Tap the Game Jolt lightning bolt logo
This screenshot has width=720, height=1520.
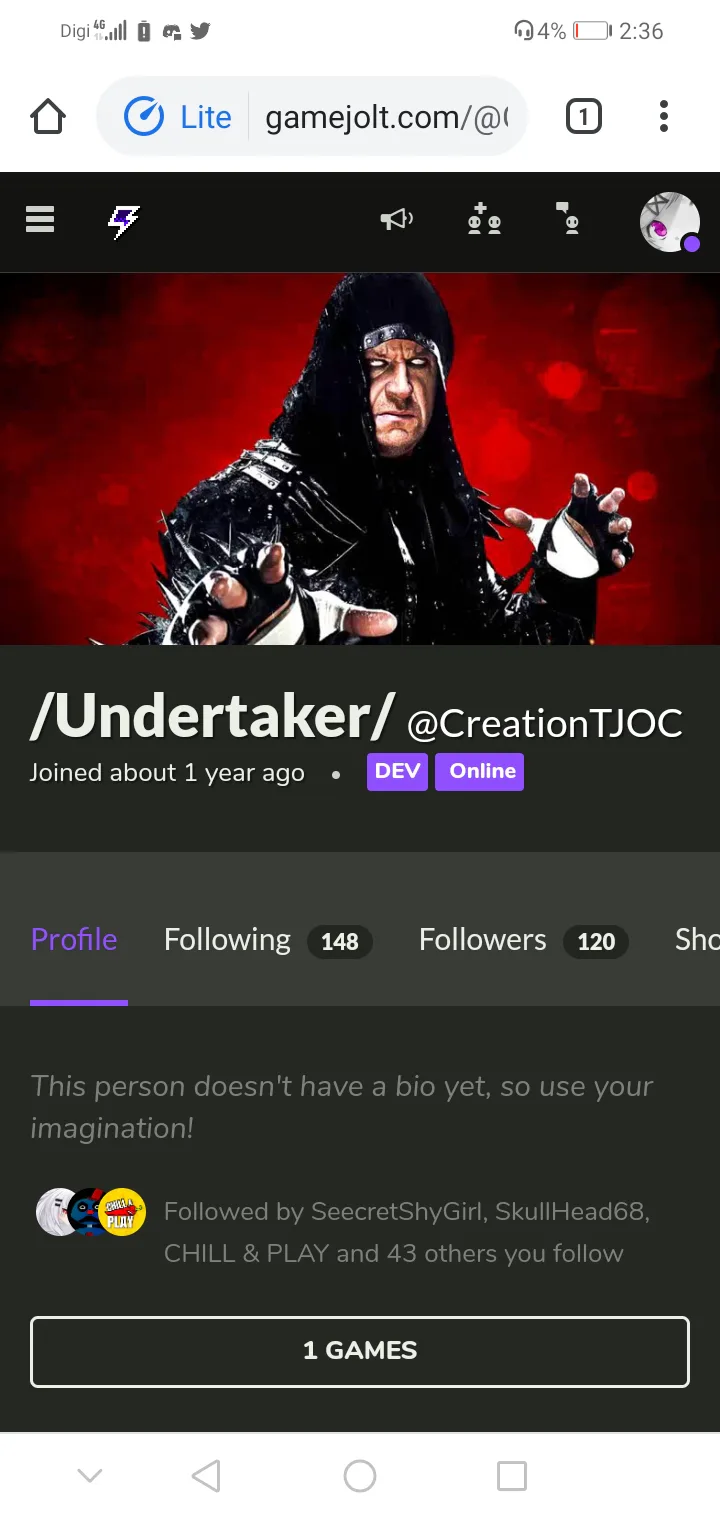click(x=124, y=221)
